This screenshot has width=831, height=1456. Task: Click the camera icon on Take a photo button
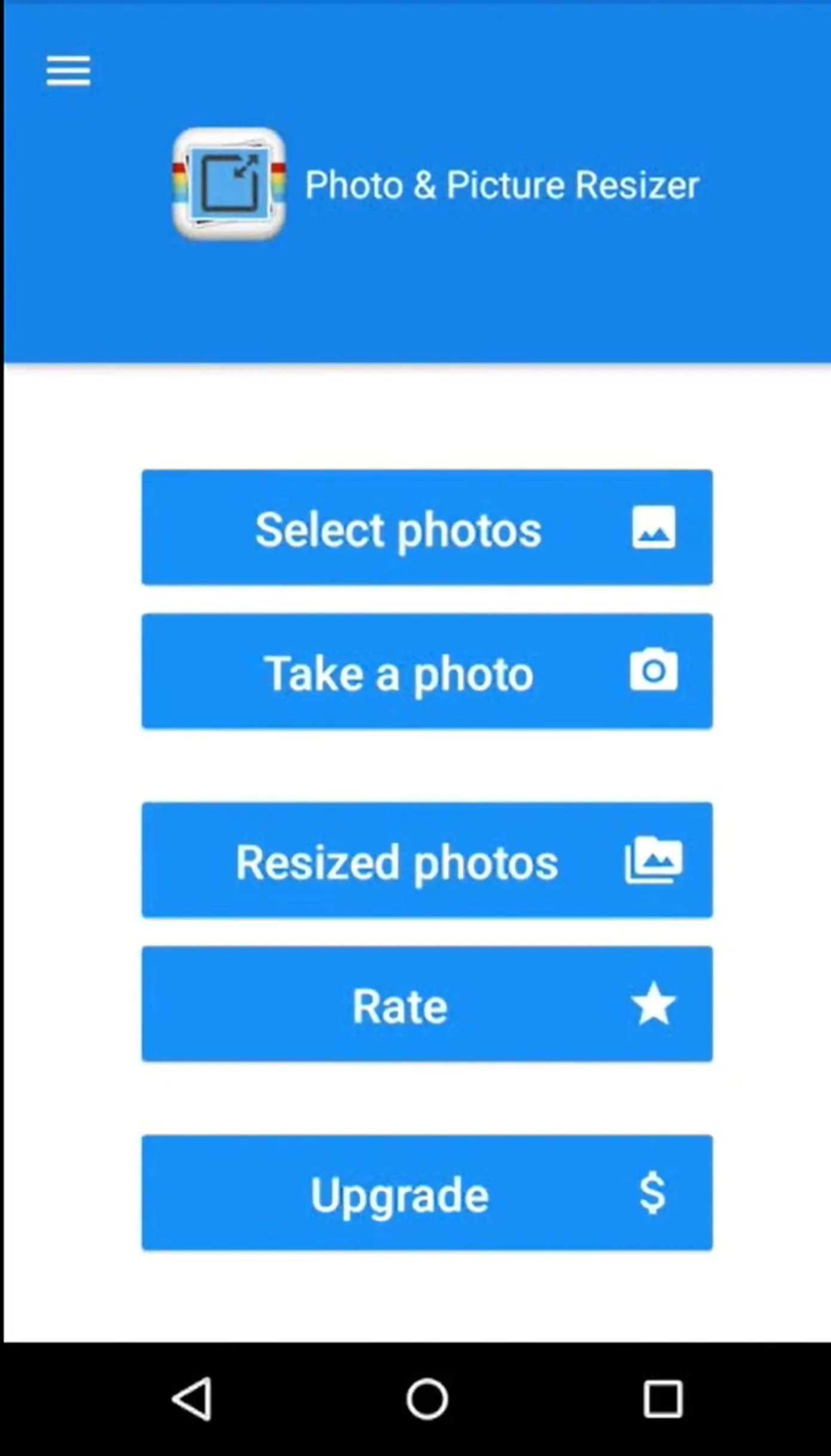point(653,671)
